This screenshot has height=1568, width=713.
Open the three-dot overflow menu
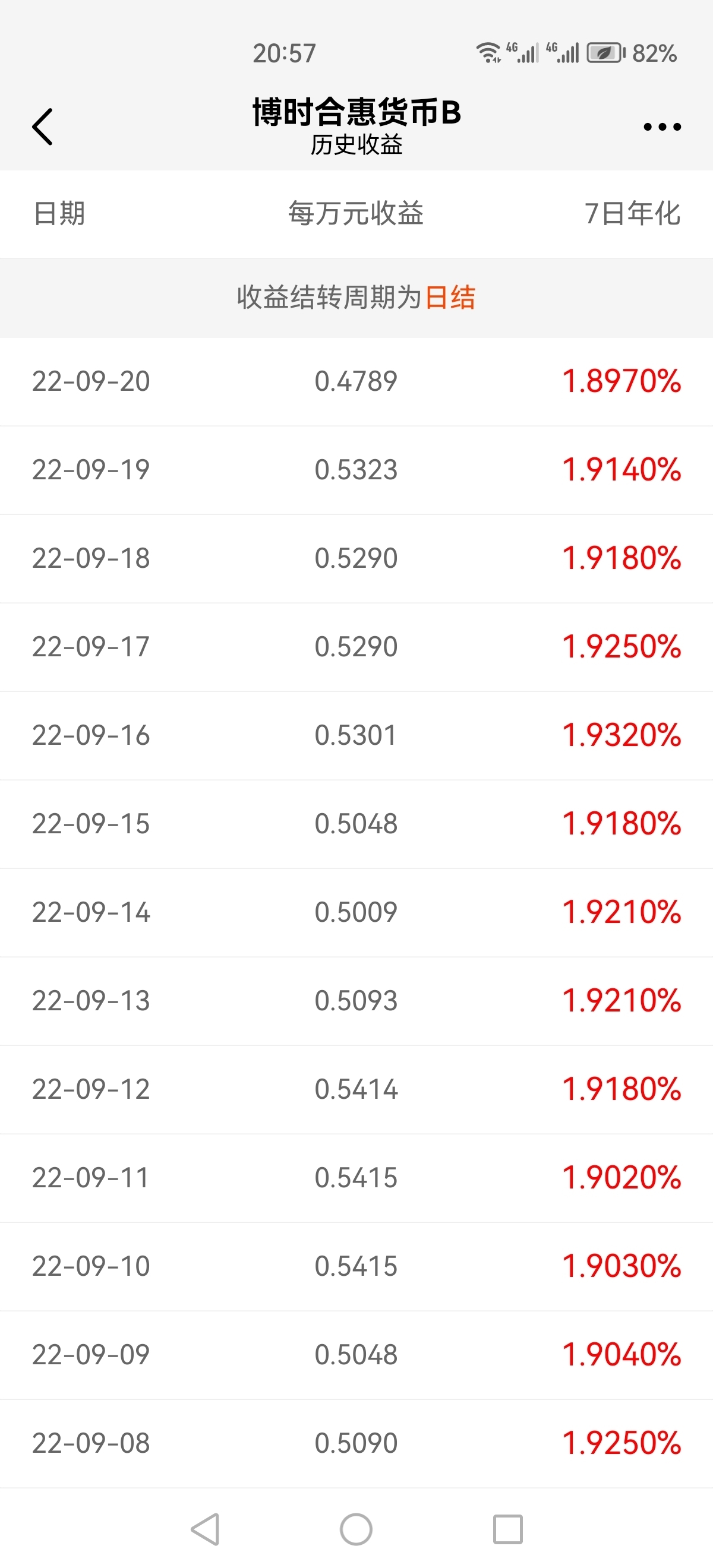662,127
